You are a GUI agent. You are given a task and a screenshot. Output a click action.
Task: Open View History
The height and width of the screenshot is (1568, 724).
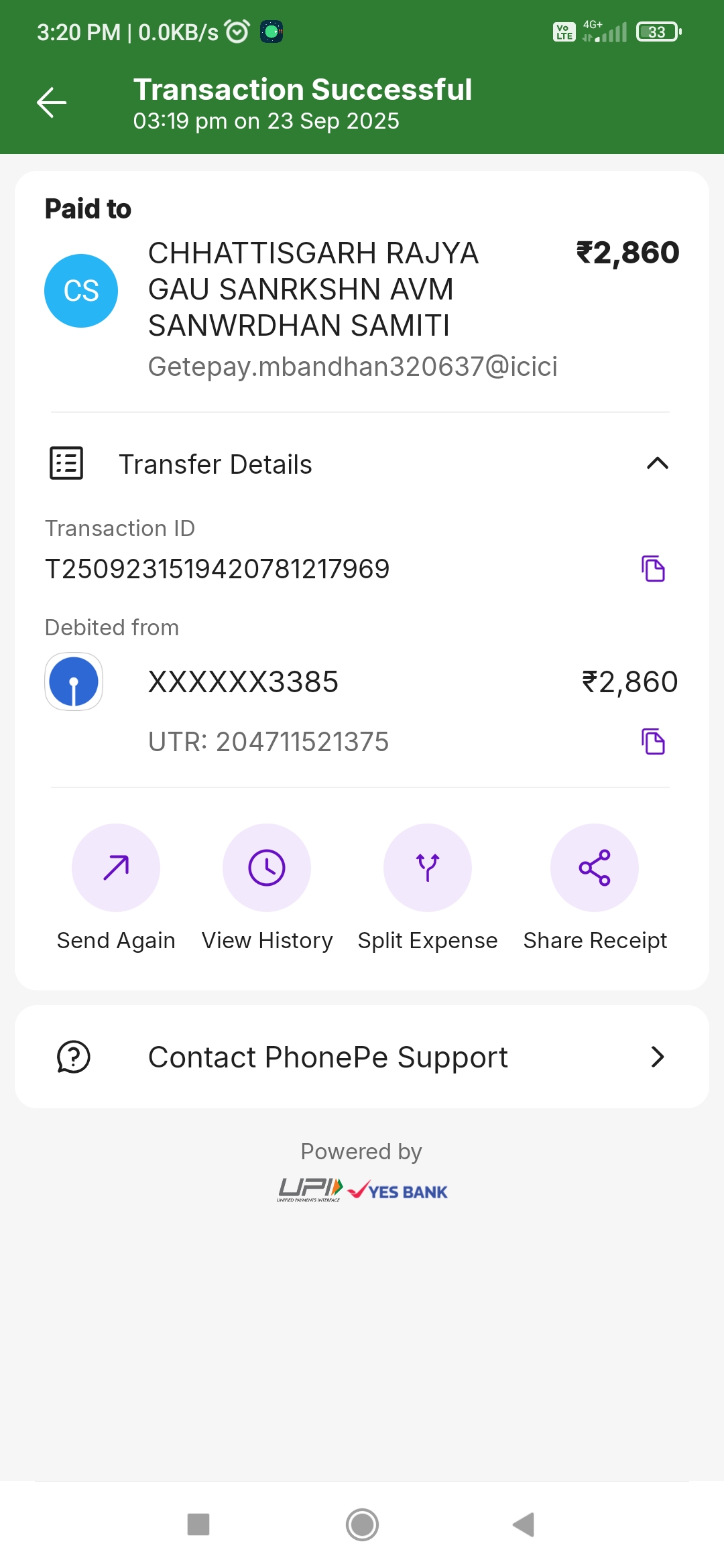click(267, 868)
